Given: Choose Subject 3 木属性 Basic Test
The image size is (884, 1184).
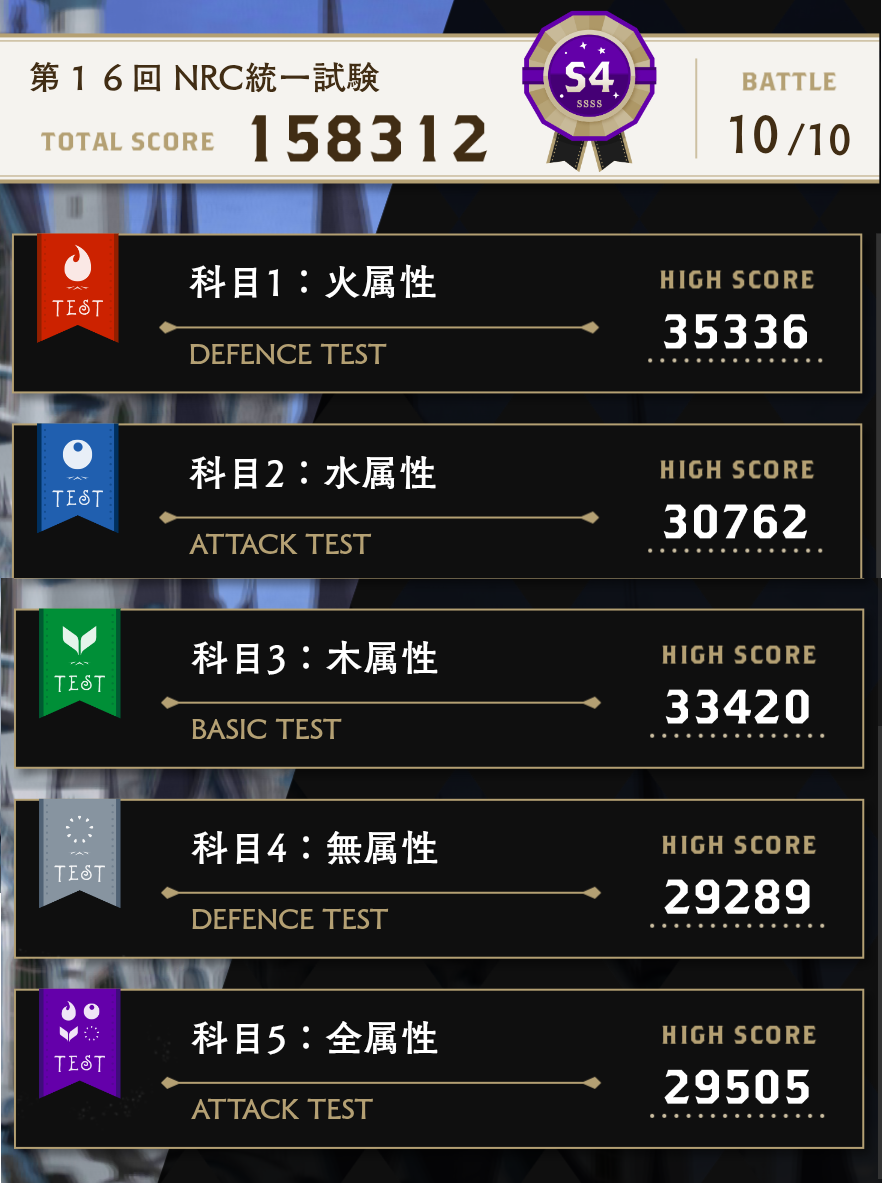Looking at the screenshot, I should tap(438, 688).
